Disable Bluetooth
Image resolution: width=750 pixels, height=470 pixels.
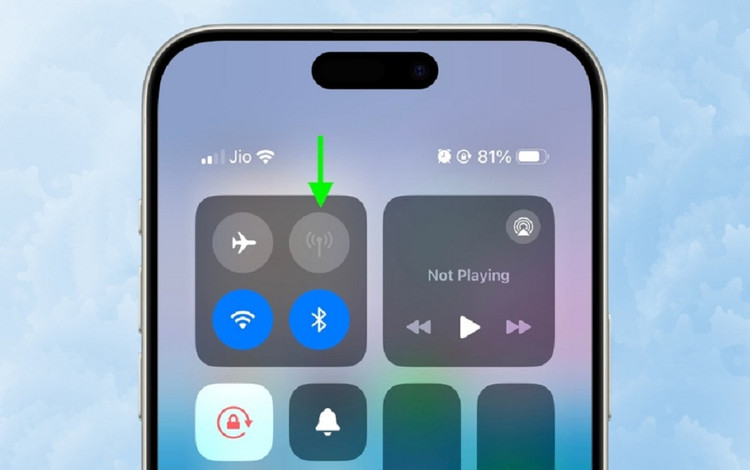tap(319, 320)
